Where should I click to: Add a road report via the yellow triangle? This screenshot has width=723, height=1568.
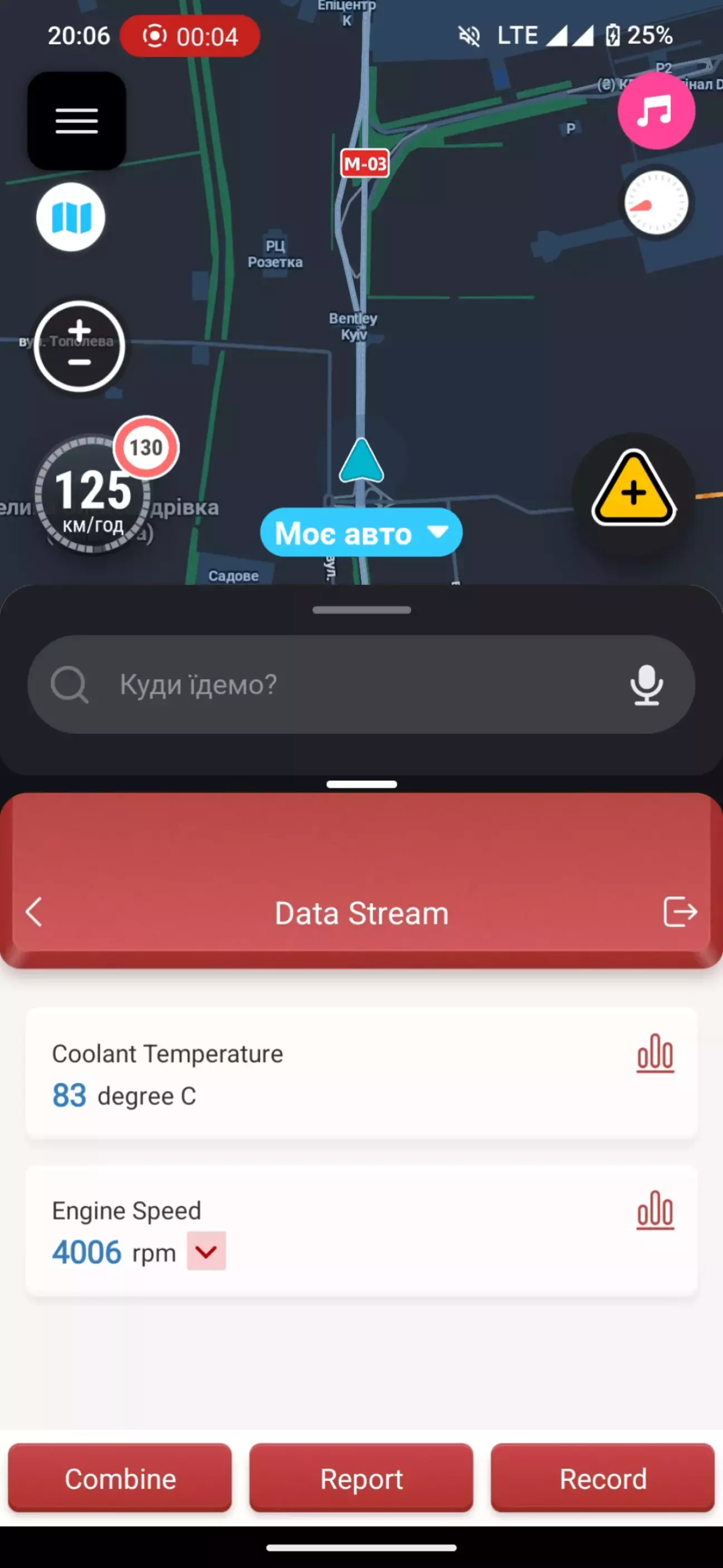tap(634, 490)
